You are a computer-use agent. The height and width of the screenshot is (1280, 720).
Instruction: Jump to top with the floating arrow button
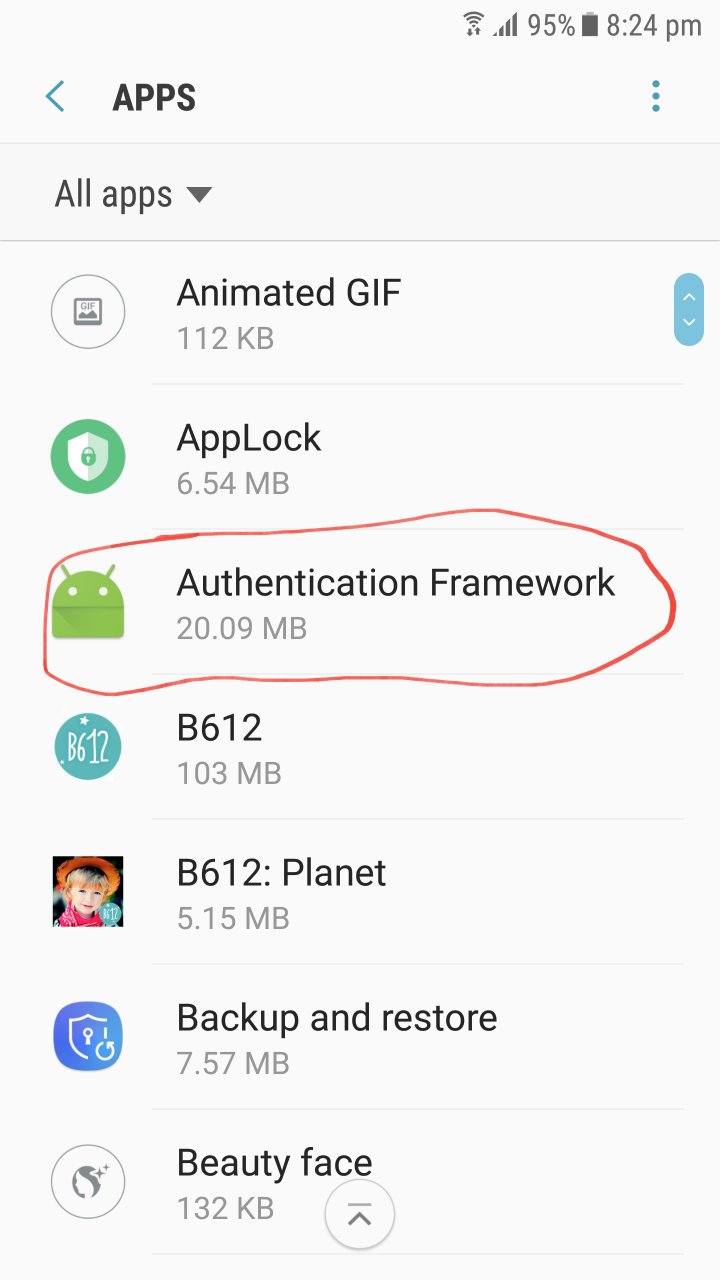click(360, 1216)
